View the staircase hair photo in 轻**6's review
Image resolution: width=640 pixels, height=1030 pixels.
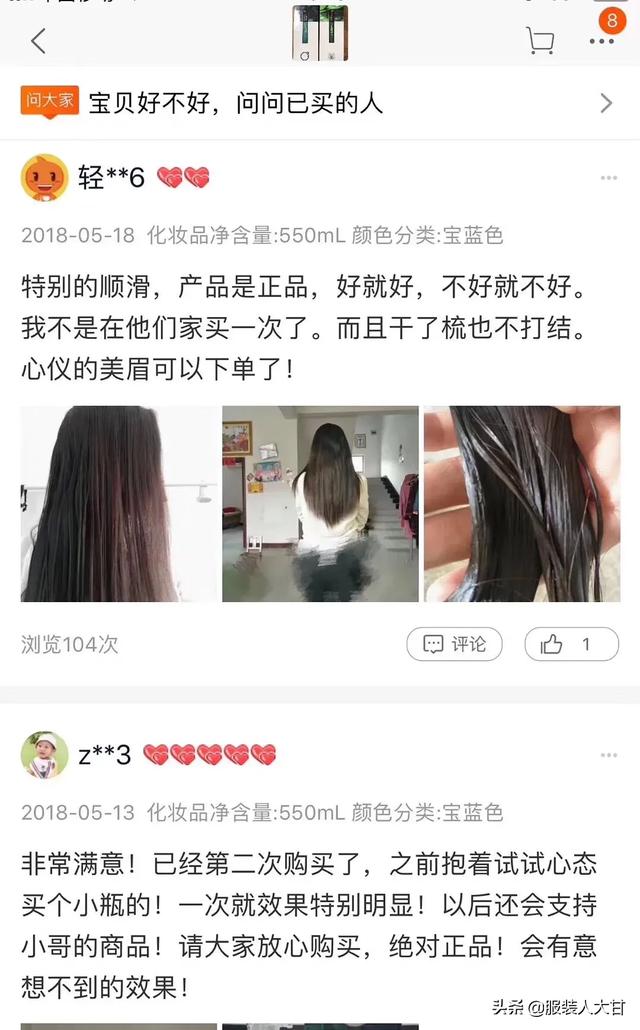tap(320, 504)
